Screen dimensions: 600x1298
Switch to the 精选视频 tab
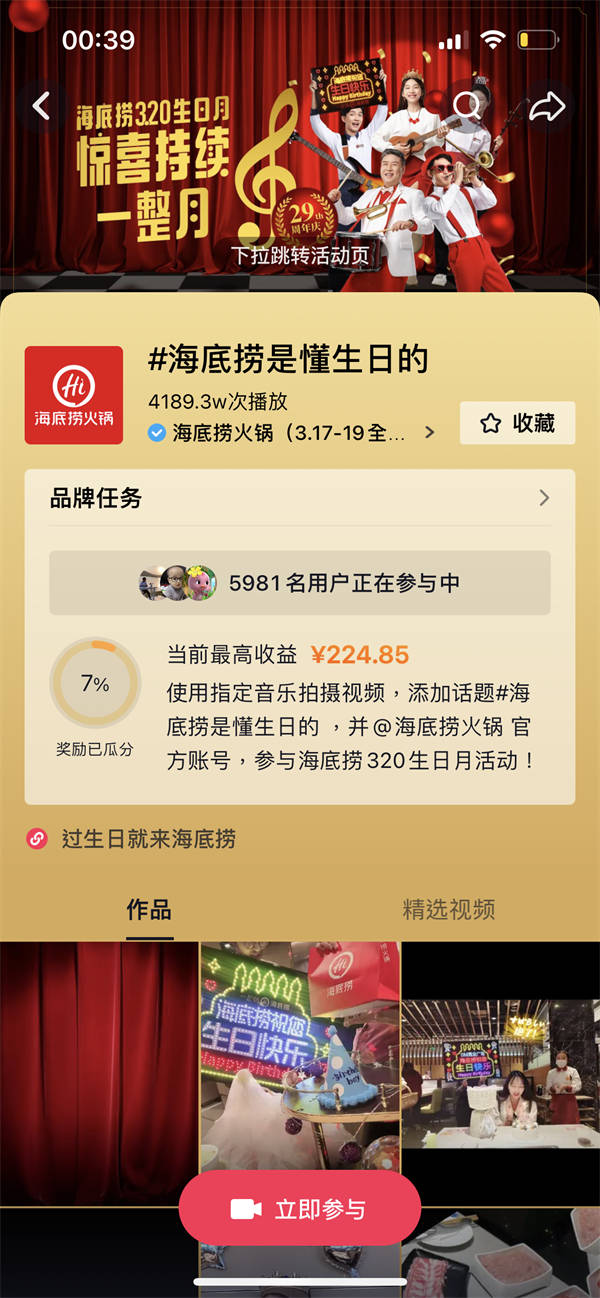point(448,910)
